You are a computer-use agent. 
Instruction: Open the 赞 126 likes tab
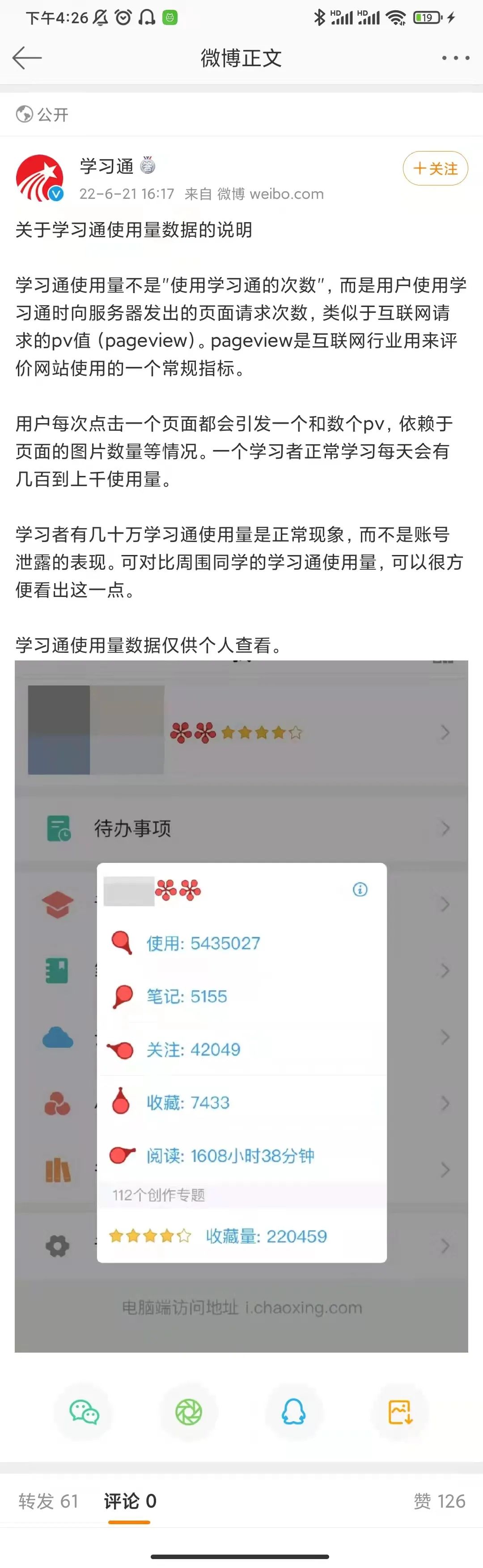(x=439, y=1501)
